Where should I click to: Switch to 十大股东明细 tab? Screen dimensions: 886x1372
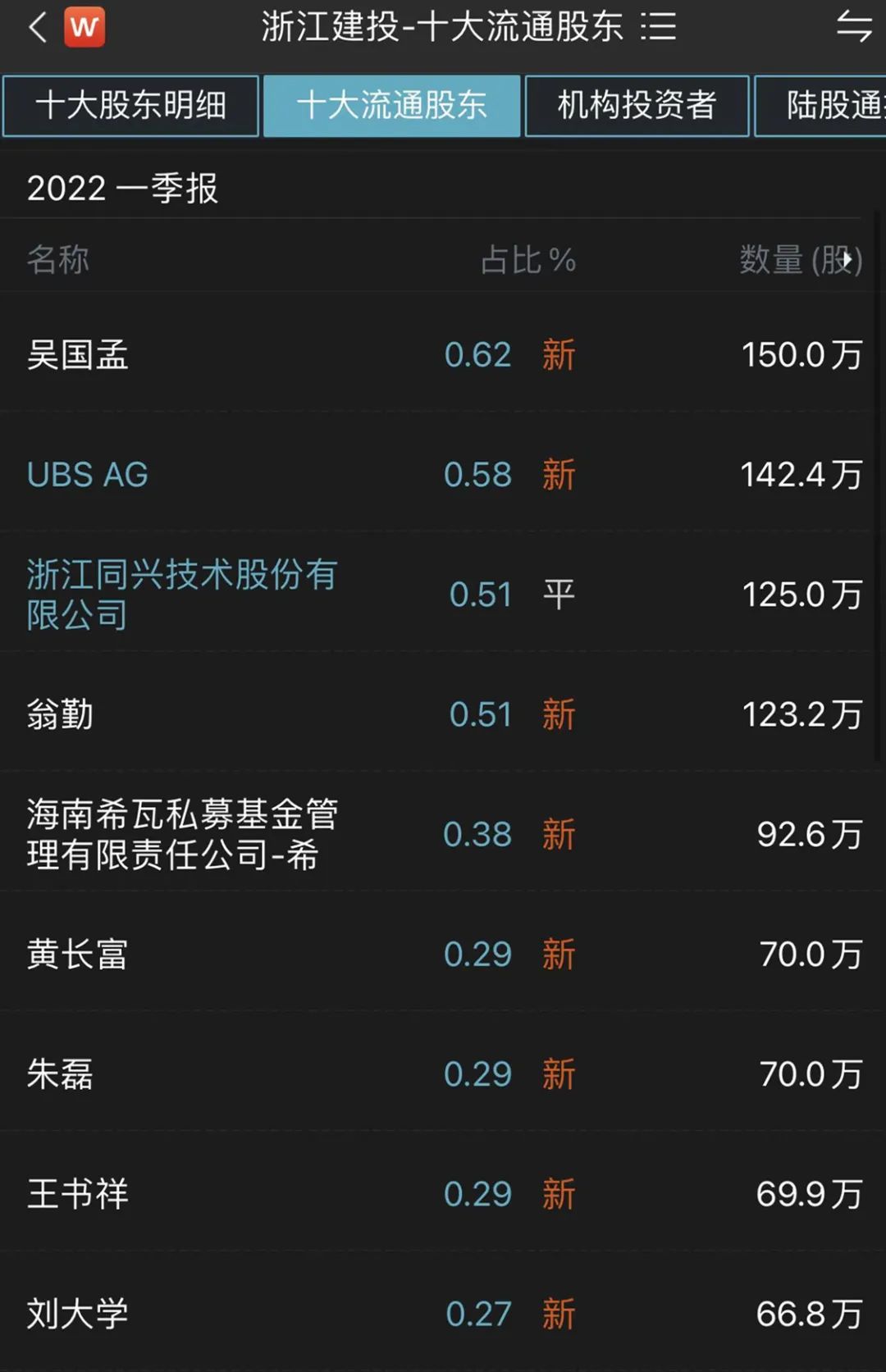pos(131,106)
